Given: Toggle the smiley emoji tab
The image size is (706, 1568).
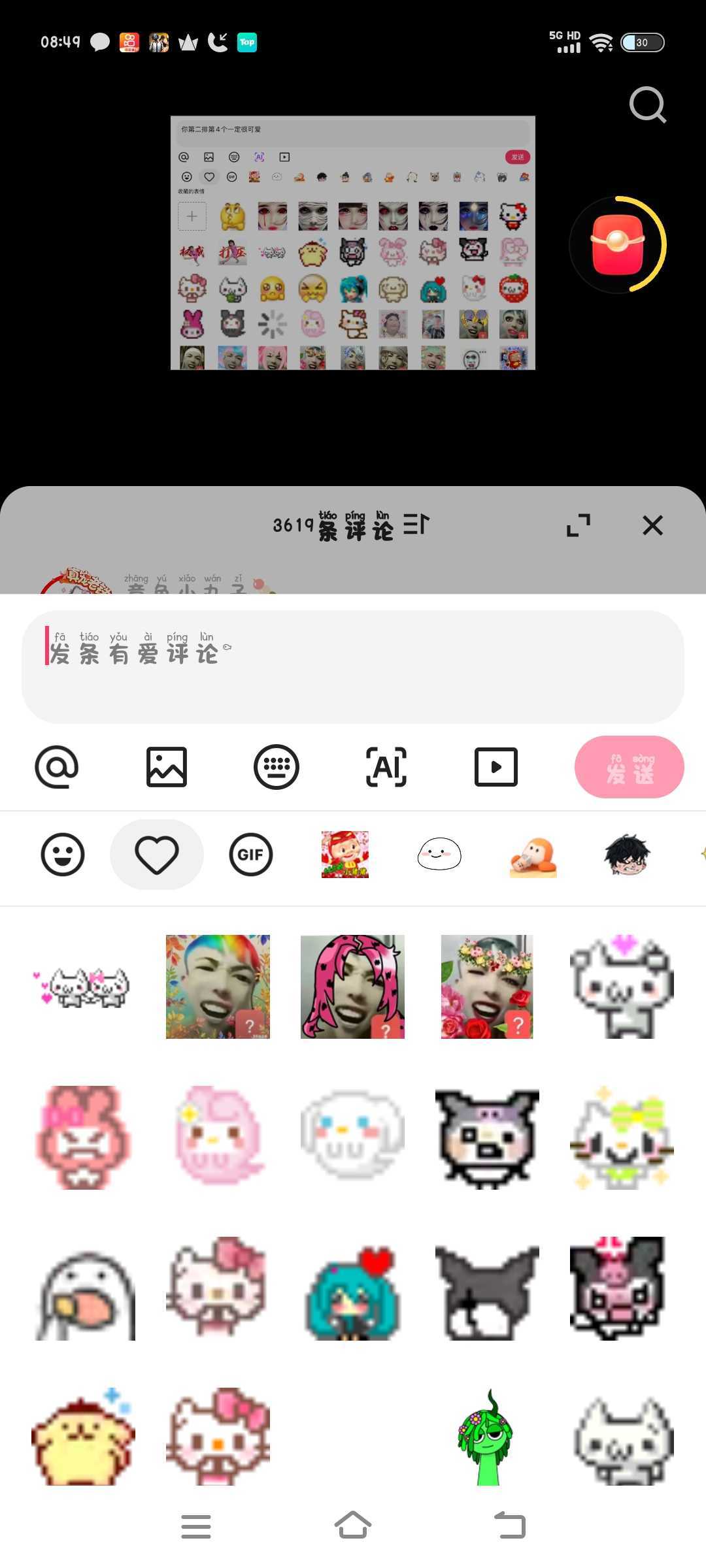Looking at the screenshot, I should 62,854.
